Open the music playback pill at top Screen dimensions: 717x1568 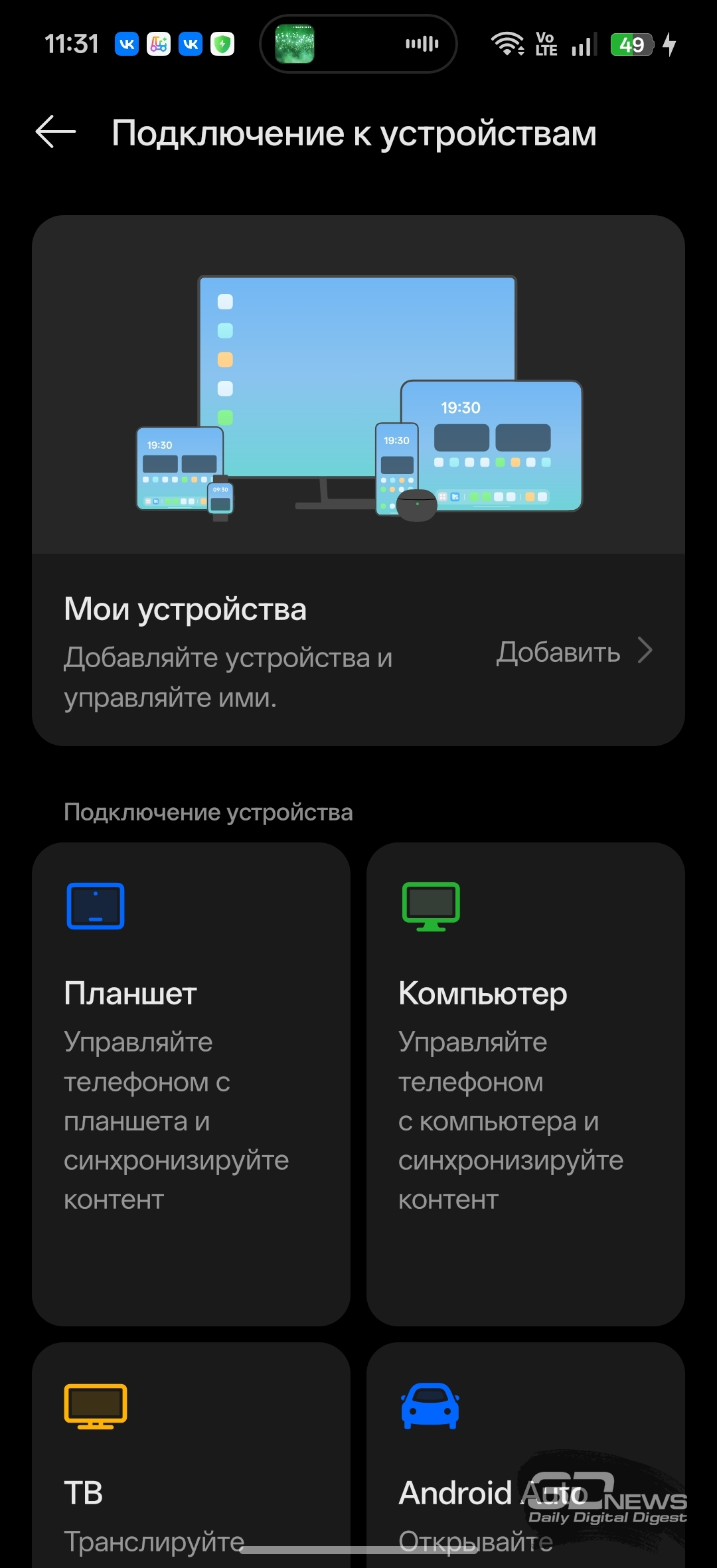click(358, 44)
